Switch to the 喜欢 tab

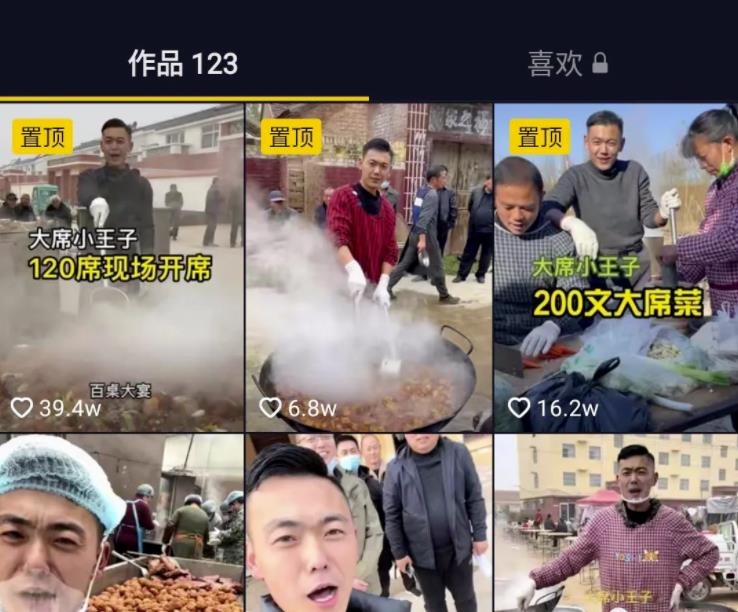[566, 64]
